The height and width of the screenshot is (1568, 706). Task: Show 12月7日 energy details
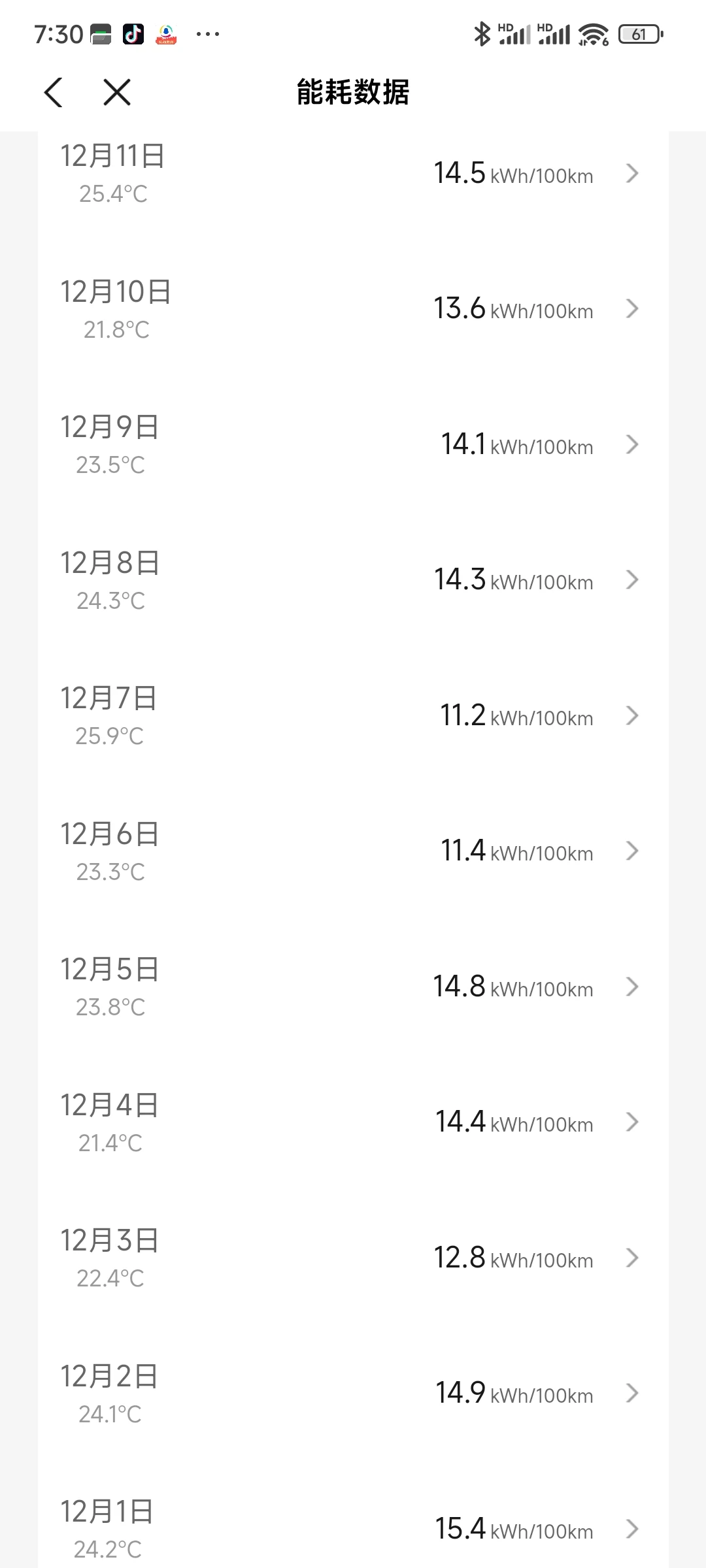coord(353,716)
